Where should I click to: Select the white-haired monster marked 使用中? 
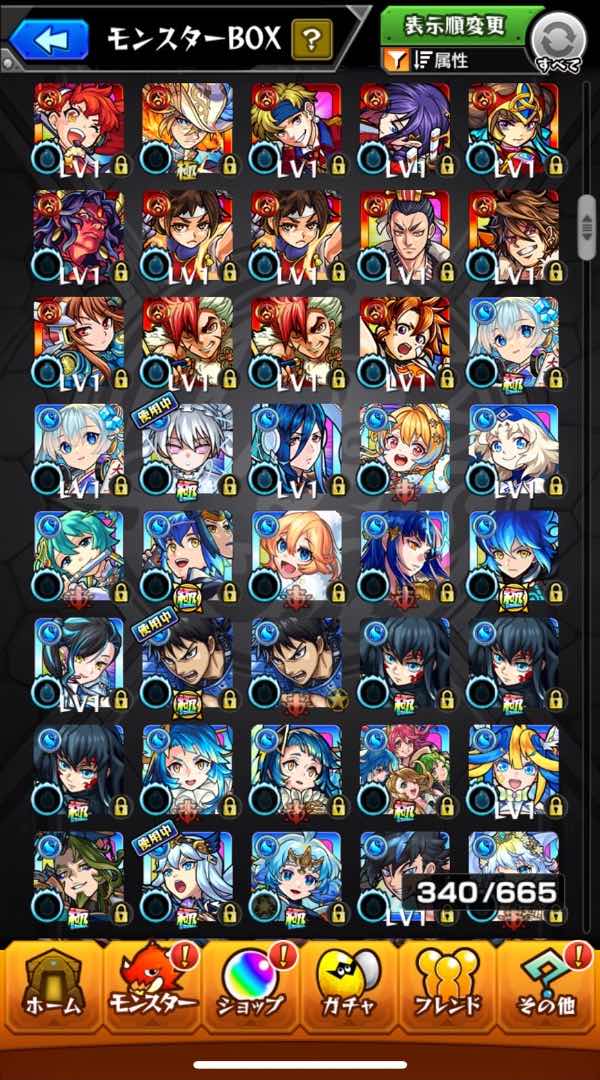(x=188, y=450)
